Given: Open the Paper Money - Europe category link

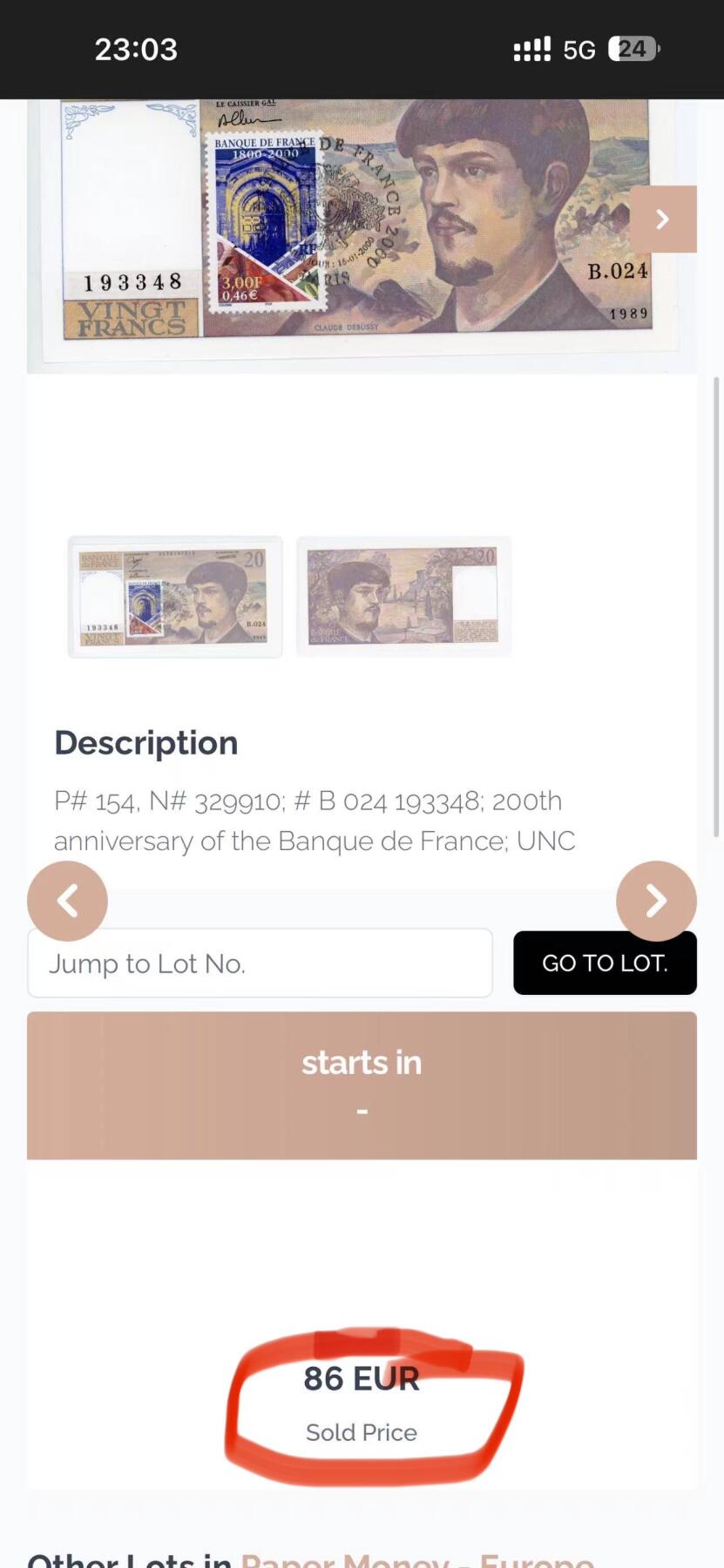Looking at the screenshot, I should point(418,1558).
